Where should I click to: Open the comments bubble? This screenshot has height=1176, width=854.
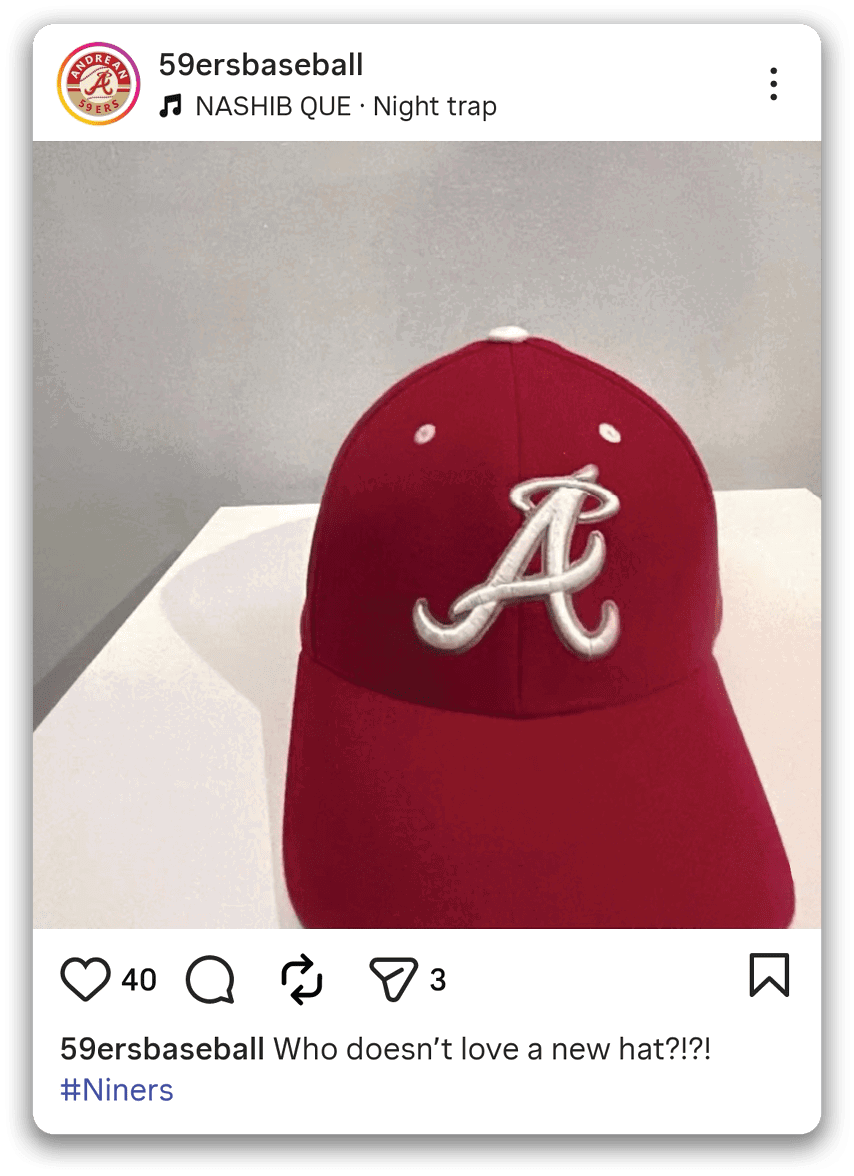[210, 980]
